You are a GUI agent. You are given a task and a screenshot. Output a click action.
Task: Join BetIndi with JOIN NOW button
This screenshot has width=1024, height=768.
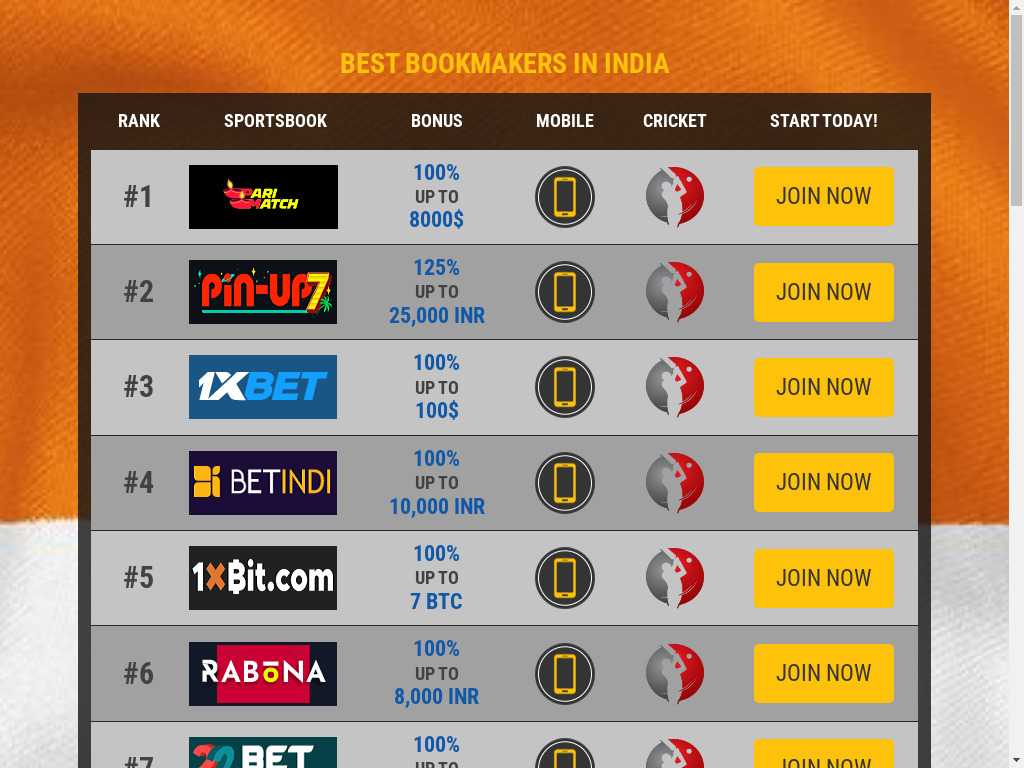tap(823, 482)
